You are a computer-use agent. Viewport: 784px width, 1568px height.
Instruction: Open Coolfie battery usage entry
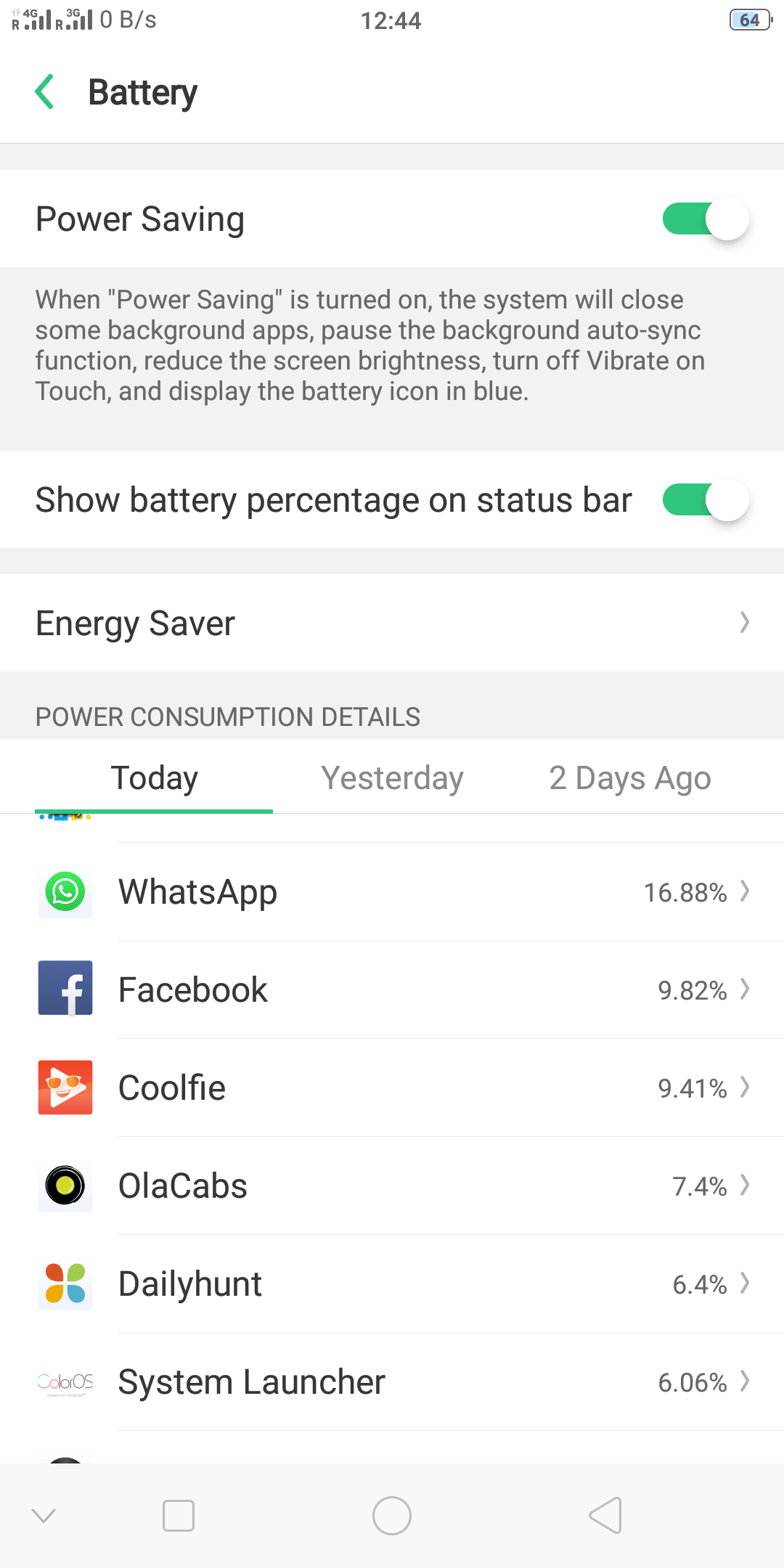(x=392, y=1088)
